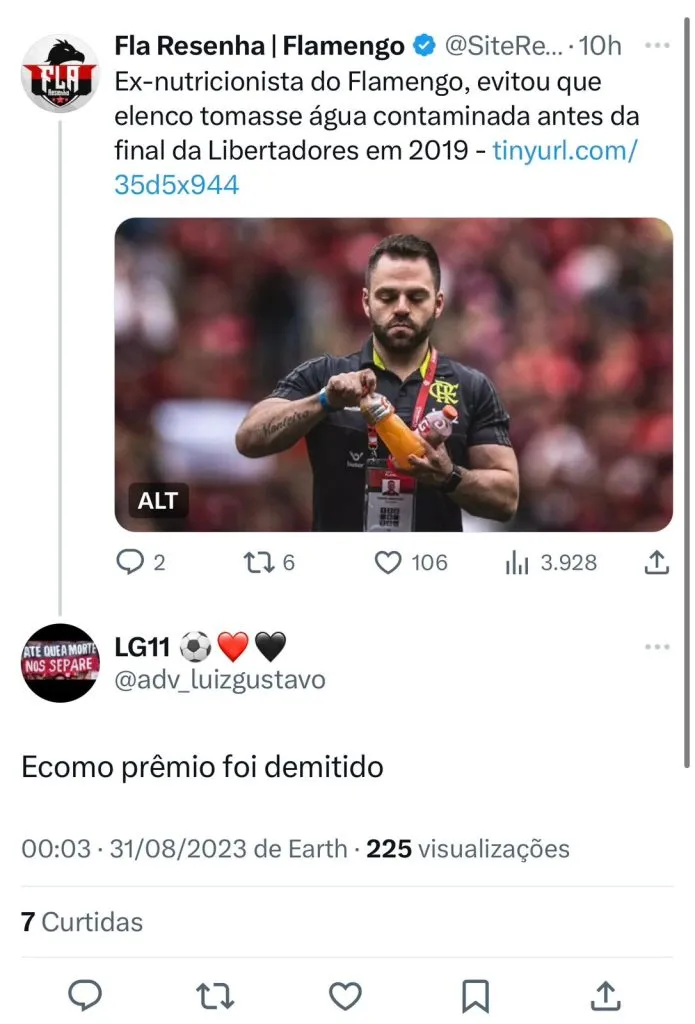
Task: Open overflow menu on Fla Resenha's tweet
Action: tap(657, 46)
